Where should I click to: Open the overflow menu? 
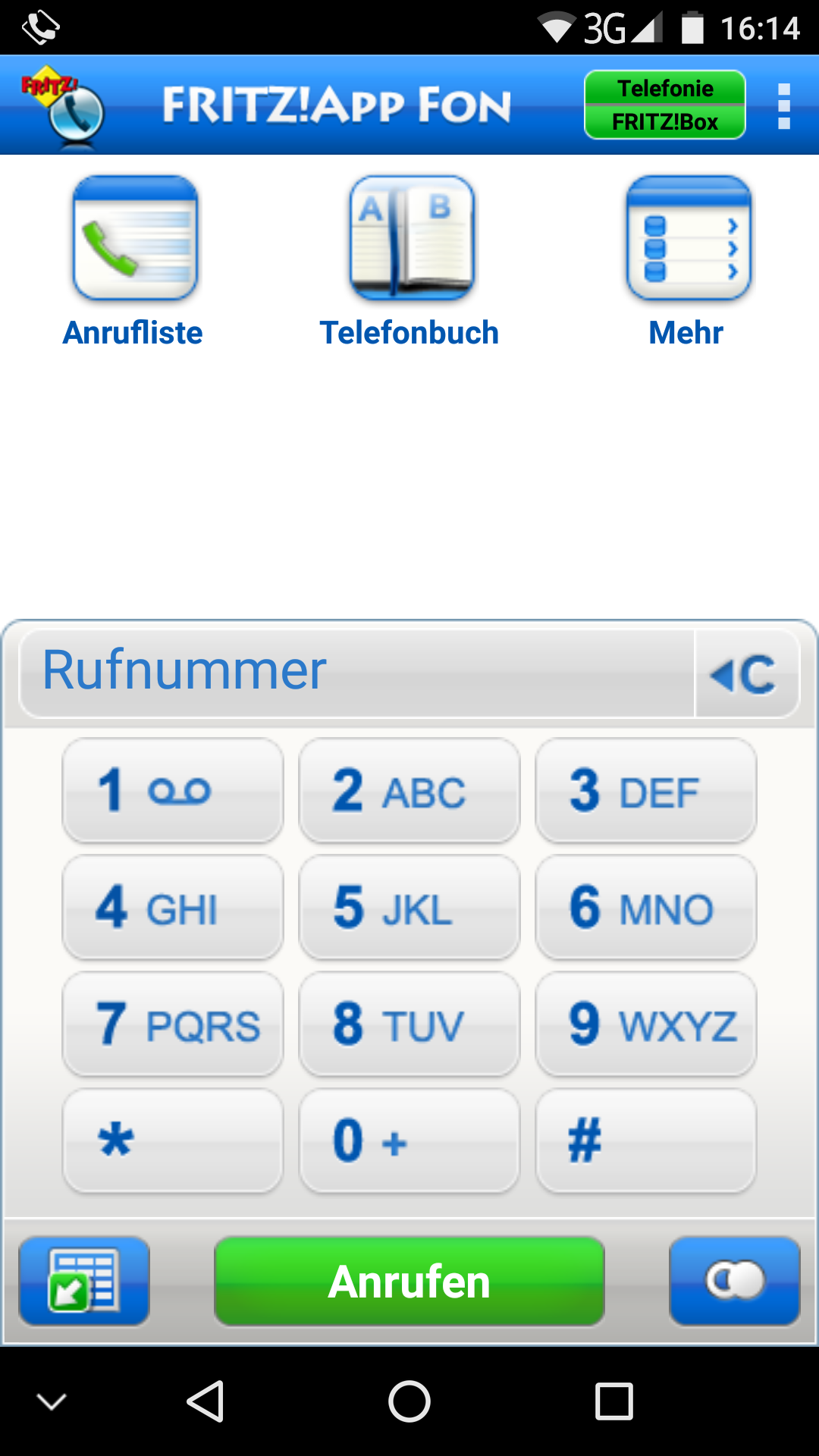click(x=784, y=106)
